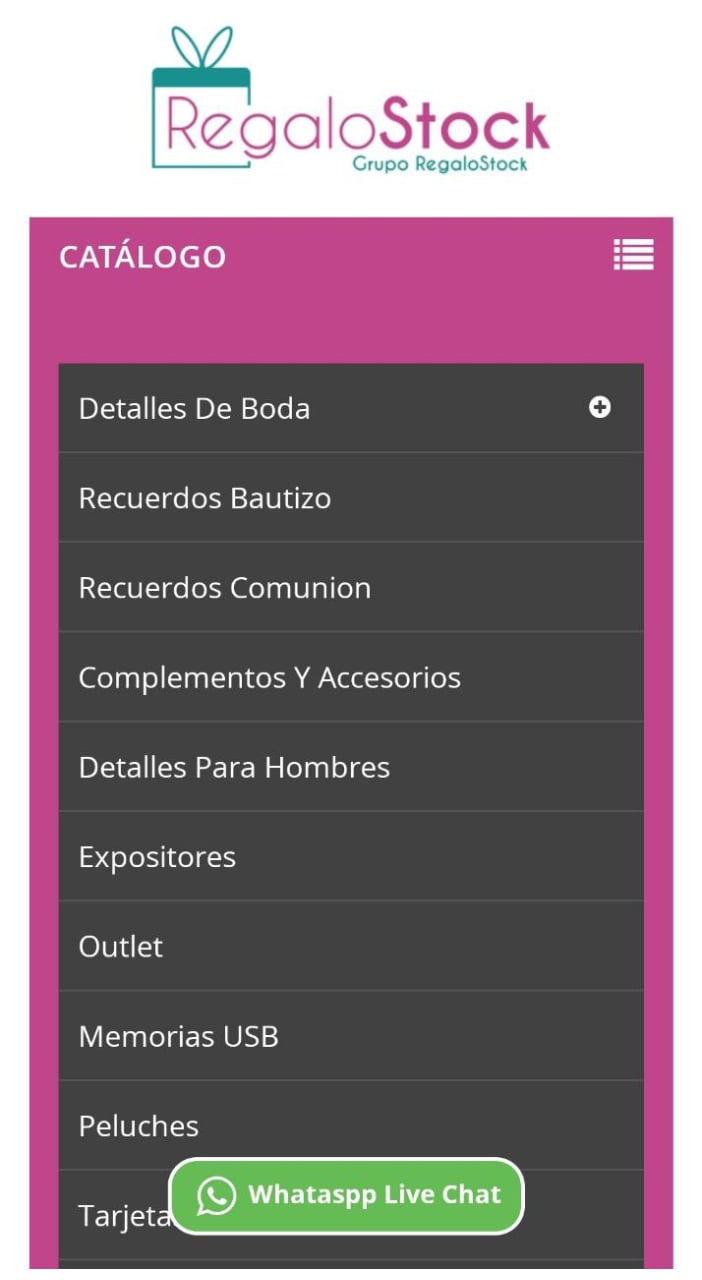View Memorias USB category

pyautogui.click(x=351, y=1036)
